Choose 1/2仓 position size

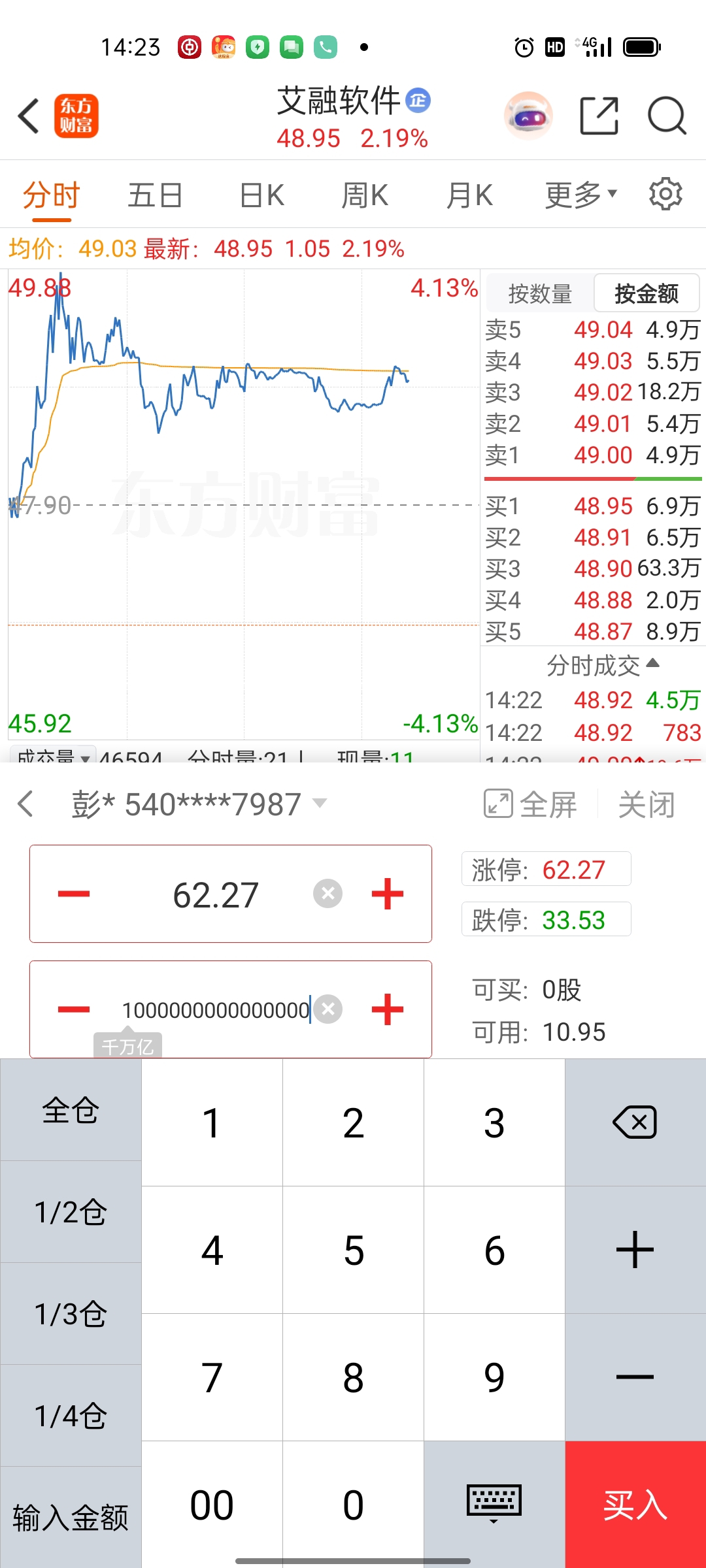71,1212
